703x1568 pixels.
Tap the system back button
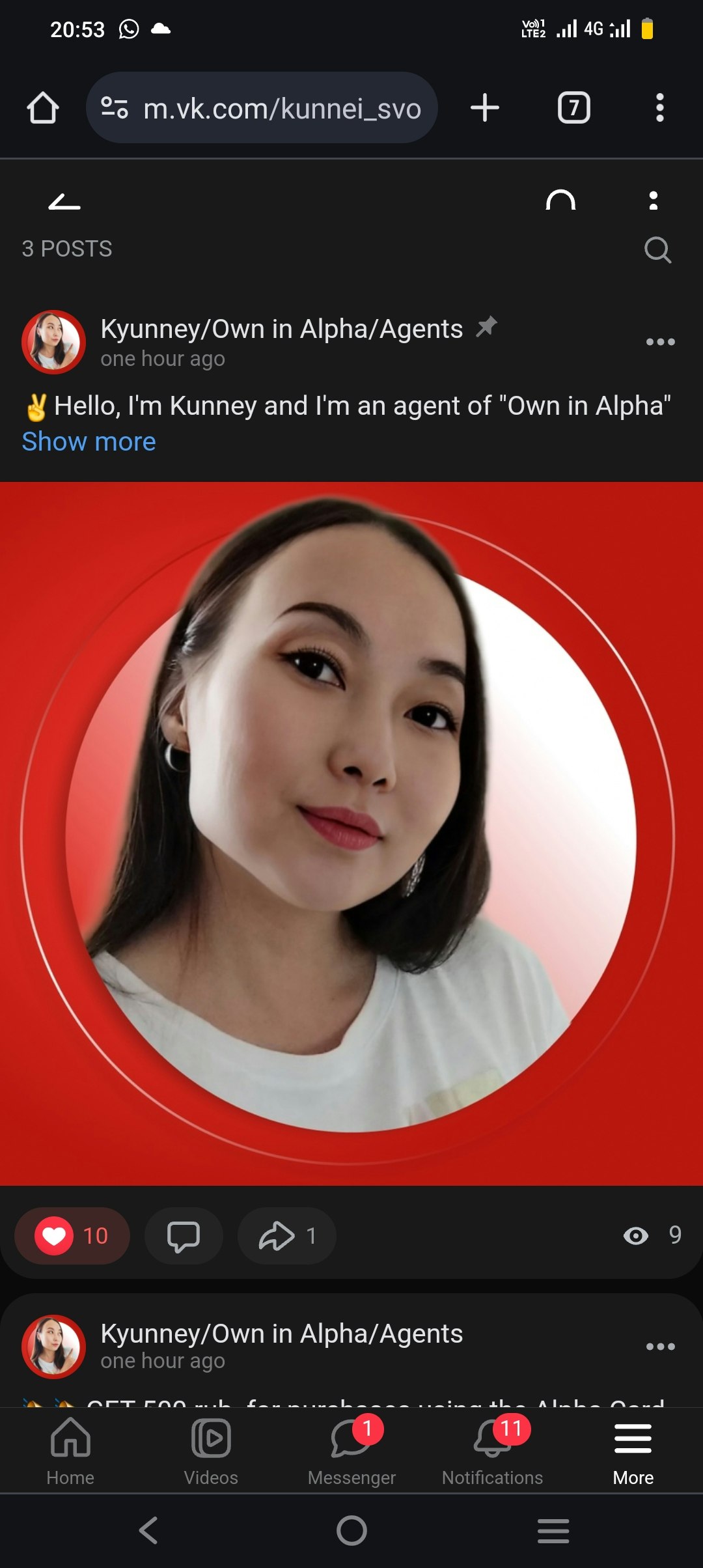pos(148,1530)
